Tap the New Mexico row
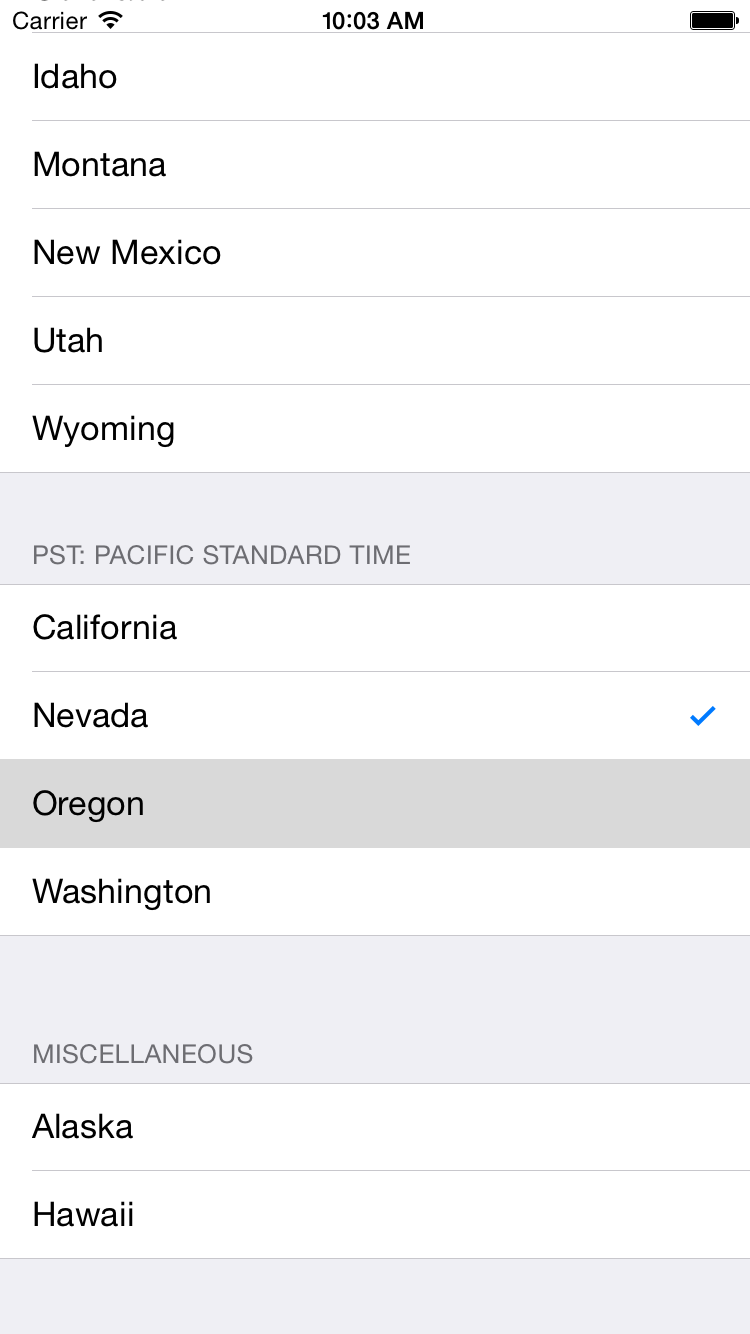The width and height of the screenshot is (750, 1334). (x=375, y=253)
